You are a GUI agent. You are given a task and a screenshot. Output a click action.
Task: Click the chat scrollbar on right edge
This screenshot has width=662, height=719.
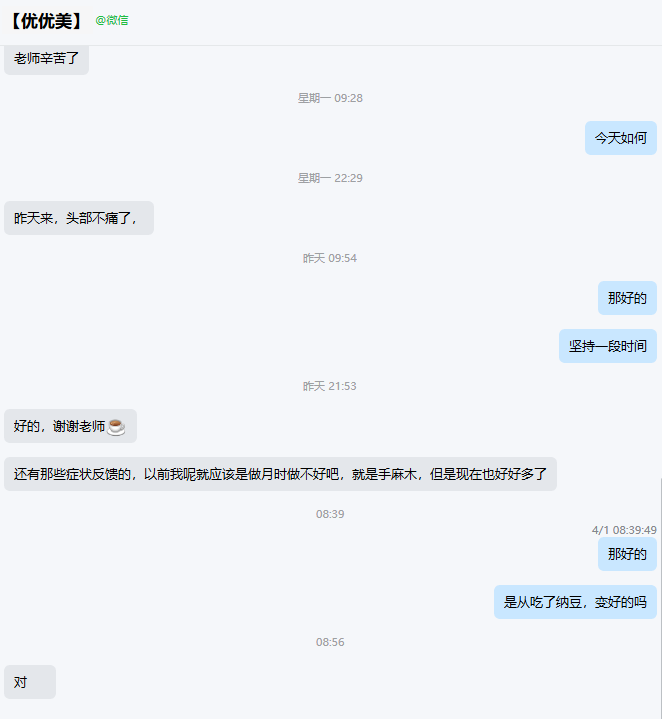tap(661, 597)
